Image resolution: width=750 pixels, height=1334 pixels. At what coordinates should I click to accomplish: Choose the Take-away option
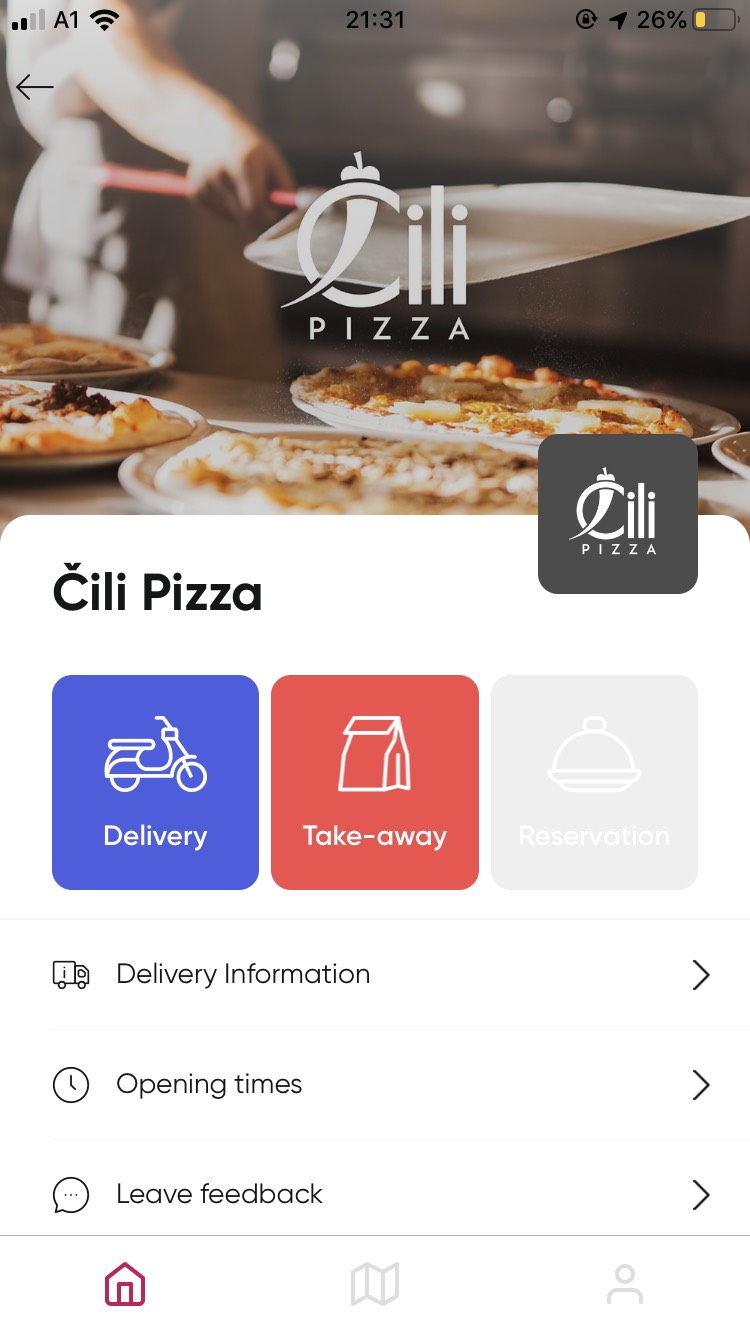point(375,782)
